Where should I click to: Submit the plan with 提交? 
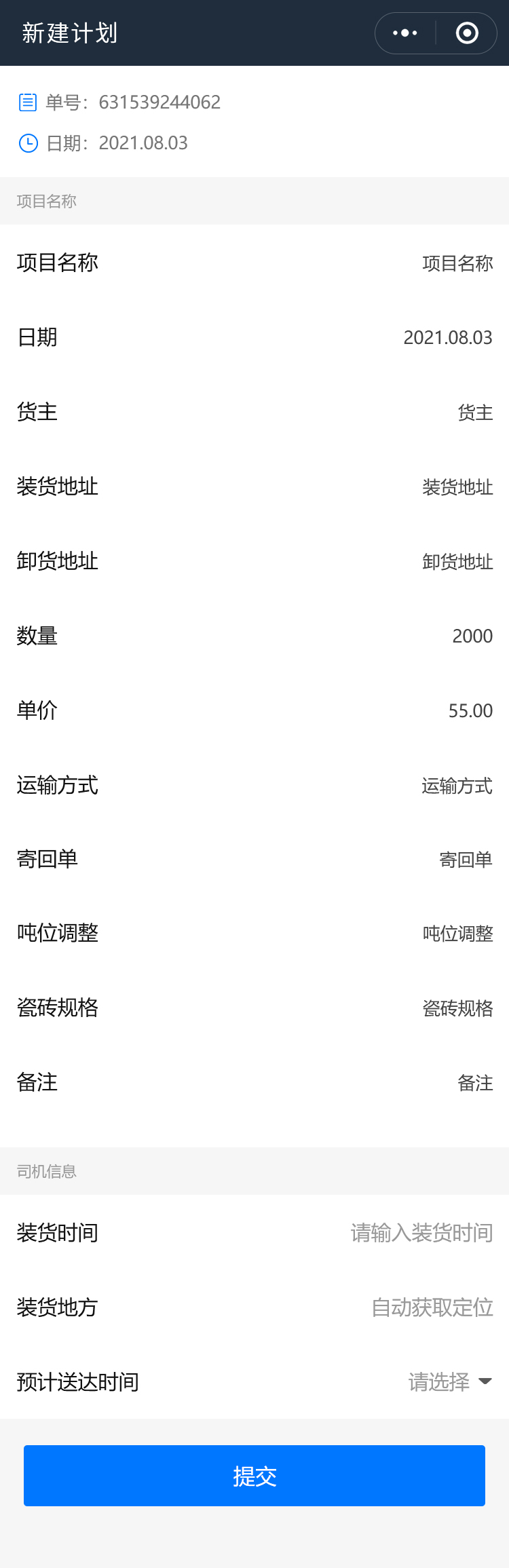254,1476
